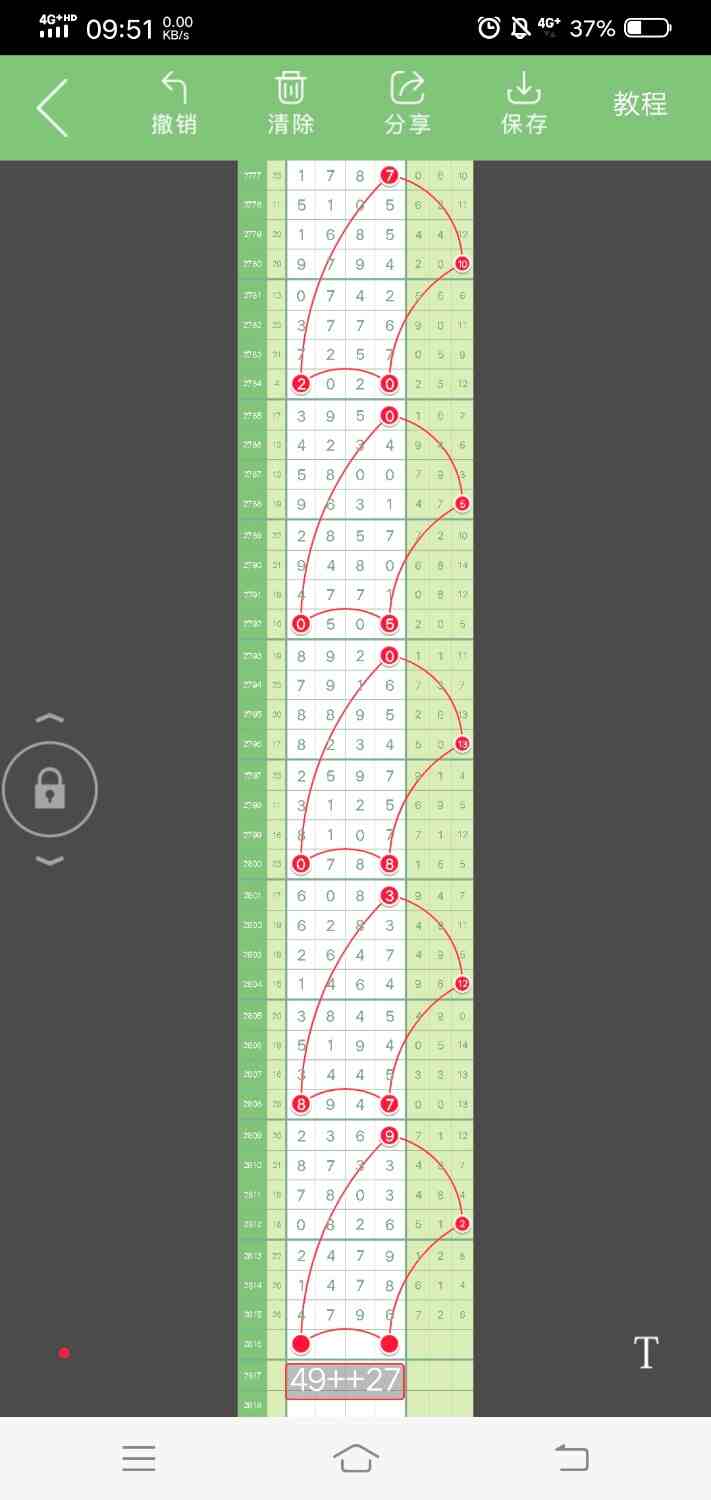Image resolution: width=711 pixels, height=1500 pixels.
Task: Select the T text tool
Action: 646,1352
